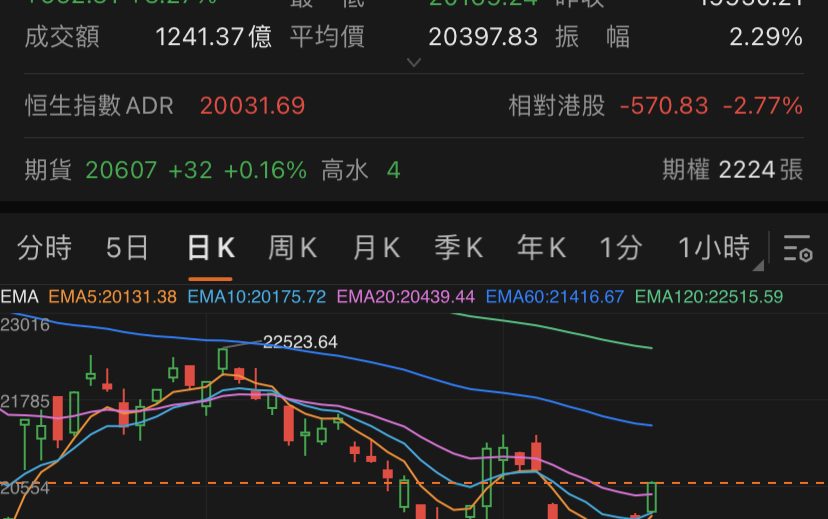
Task: Select the 5日 chart view
Action: click(x=127, y=248)
